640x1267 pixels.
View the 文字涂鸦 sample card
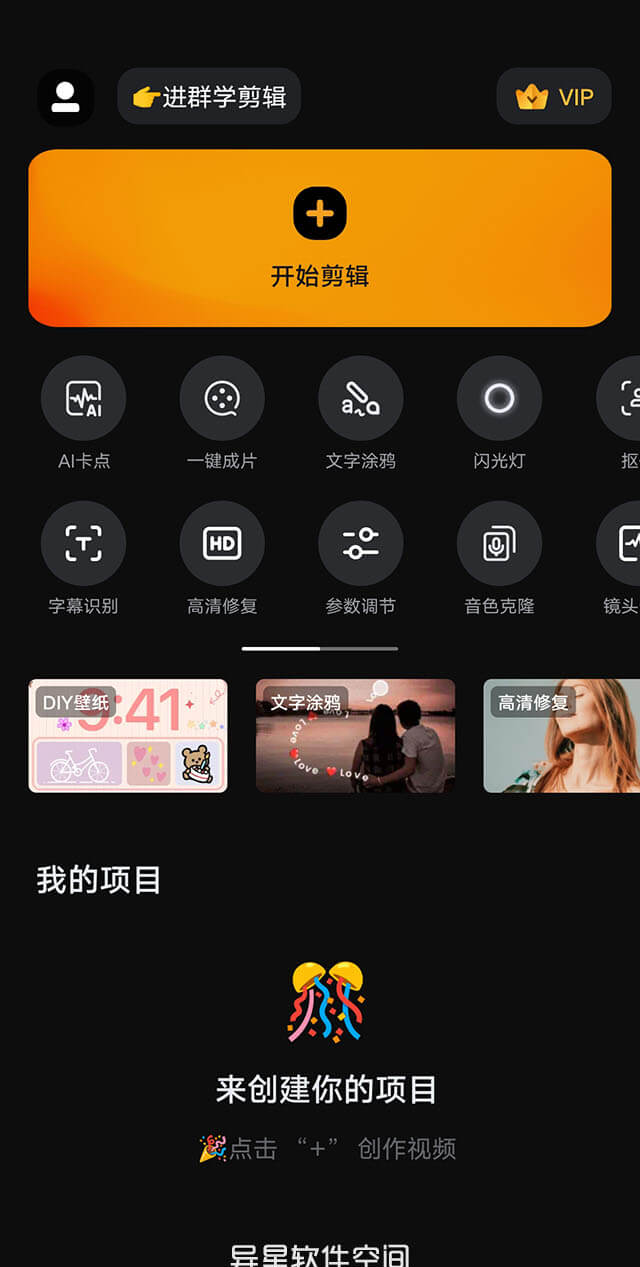tap(355, 736)
